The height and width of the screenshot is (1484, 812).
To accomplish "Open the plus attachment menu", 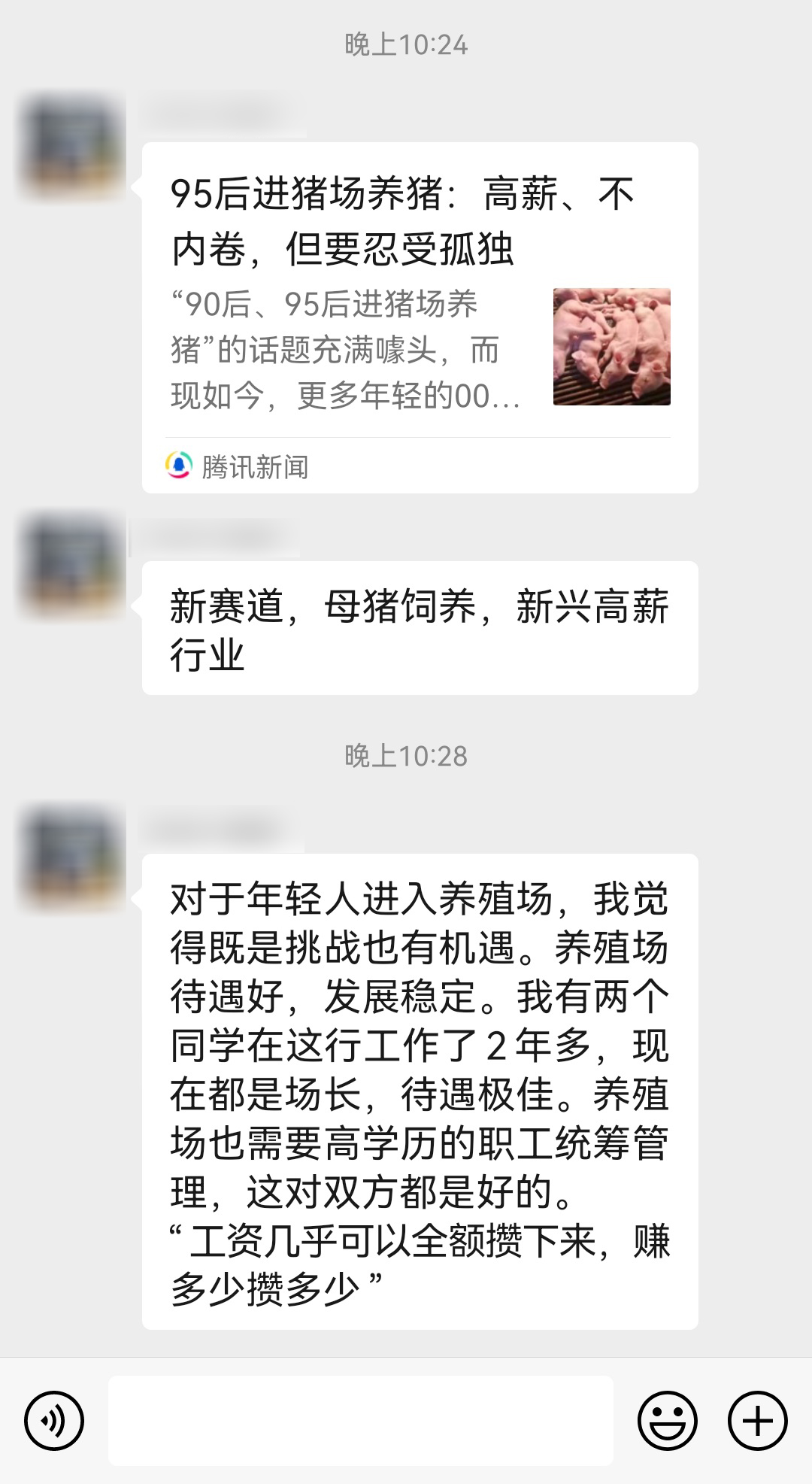I will (x=757, y=1421).
